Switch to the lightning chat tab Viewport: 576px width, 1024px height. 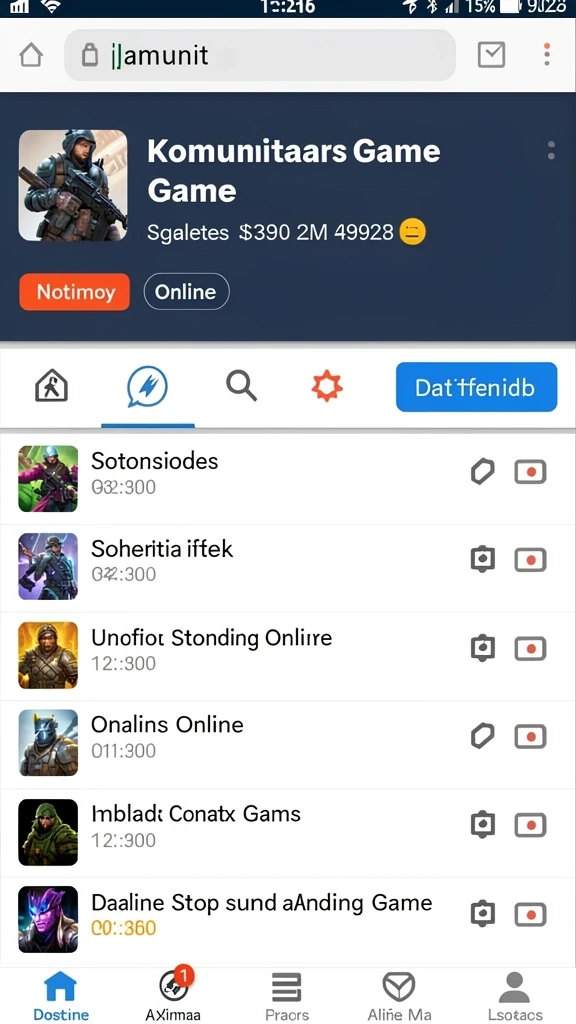148,387
